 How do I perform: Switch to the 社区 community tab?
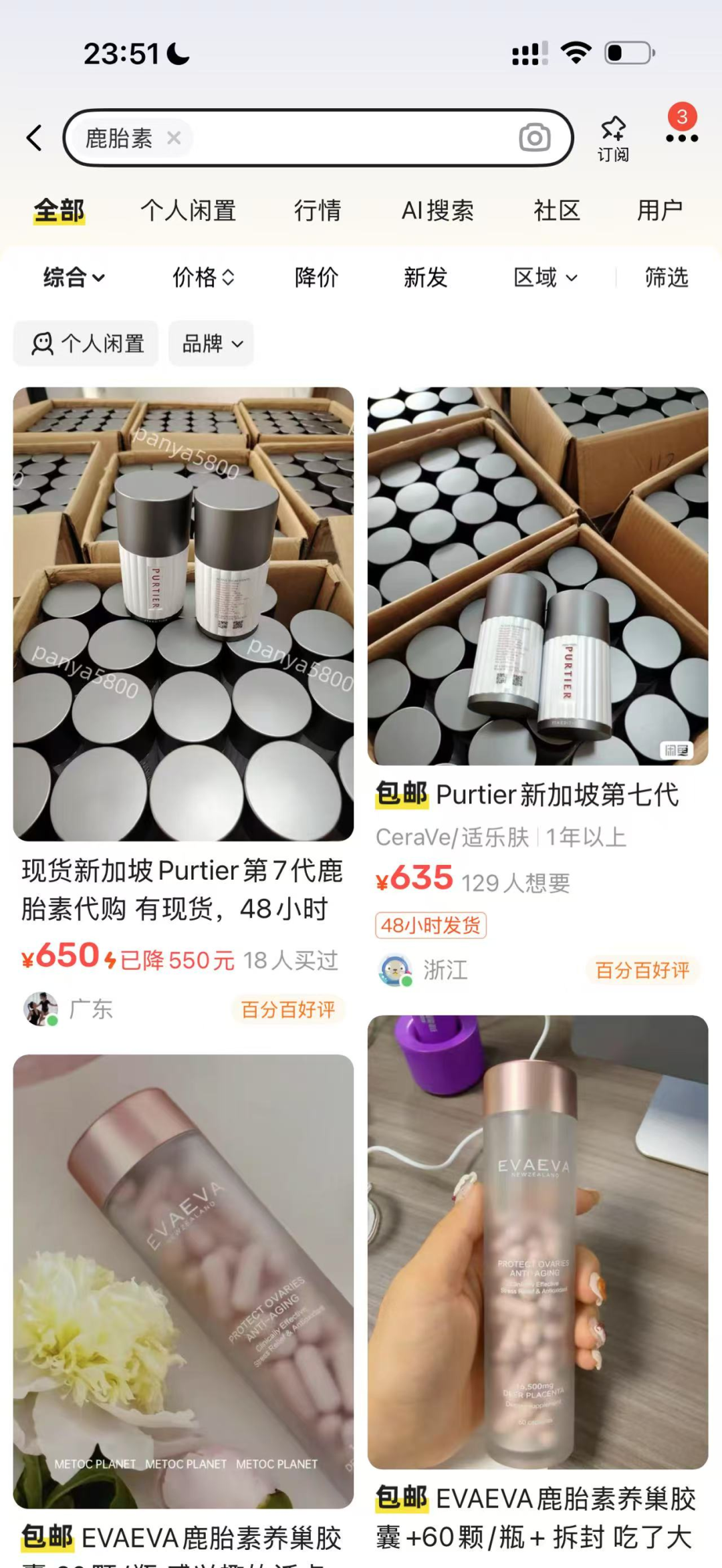pos(557,211)
